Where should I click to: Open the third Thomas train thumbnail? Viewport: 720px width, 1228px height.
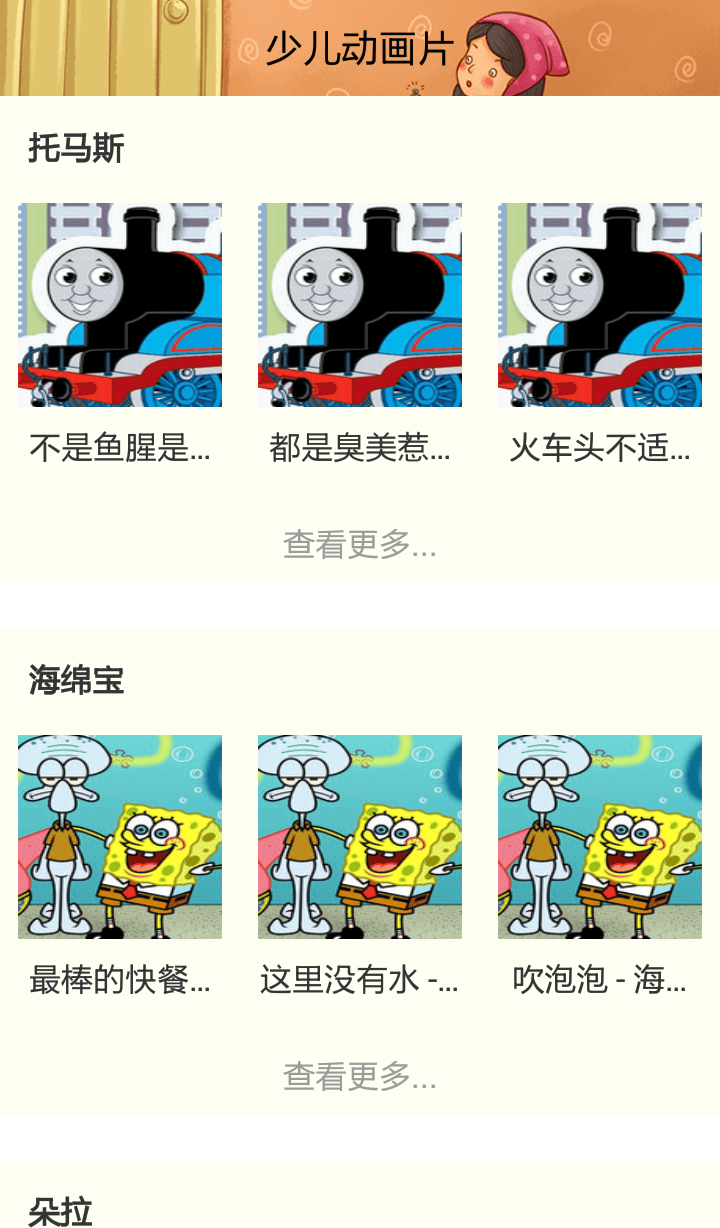click(601, 305)
